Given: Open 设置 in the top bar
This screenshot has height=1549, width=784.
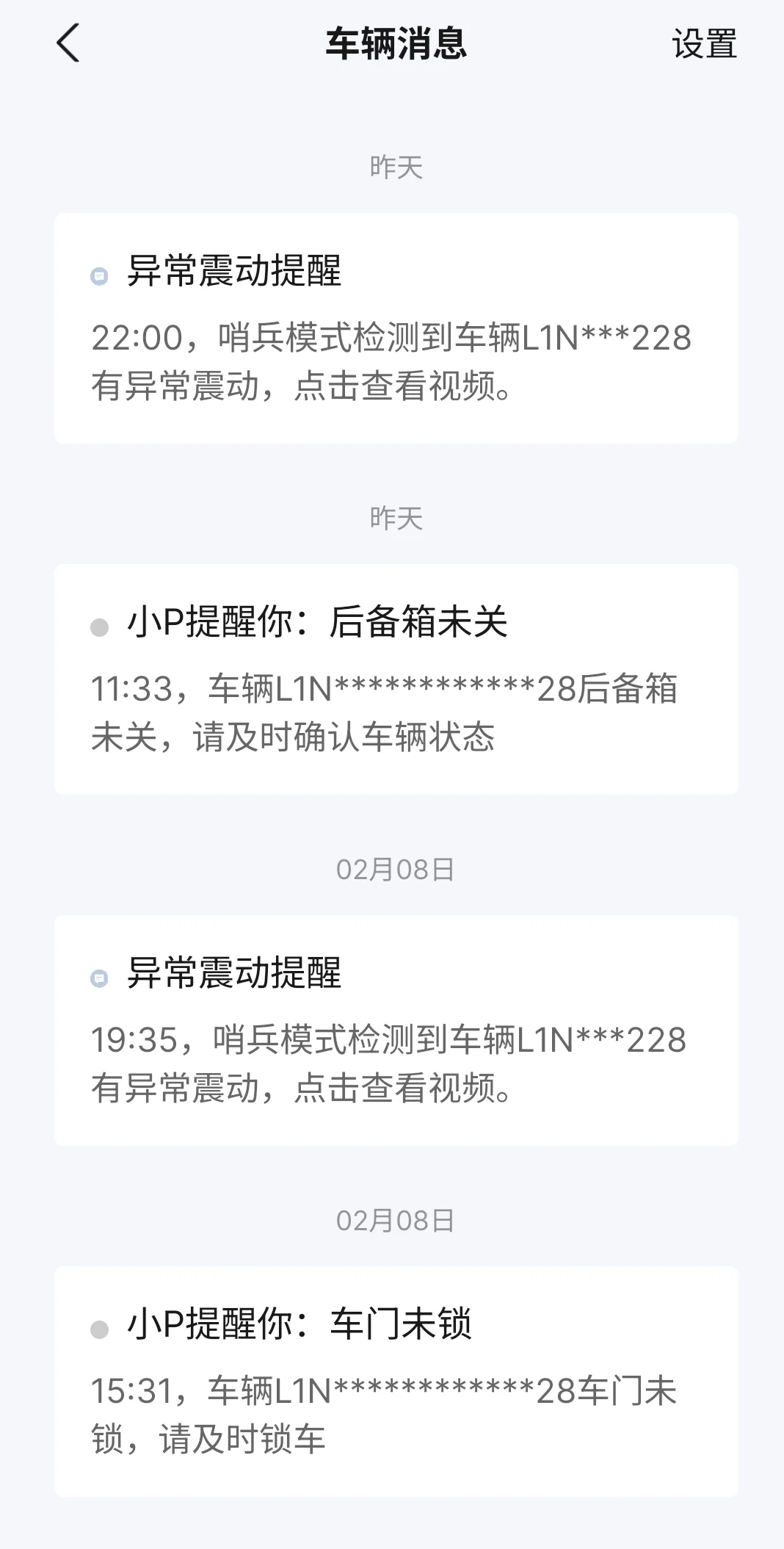Looking at the screenshot, I should point(704,44).
